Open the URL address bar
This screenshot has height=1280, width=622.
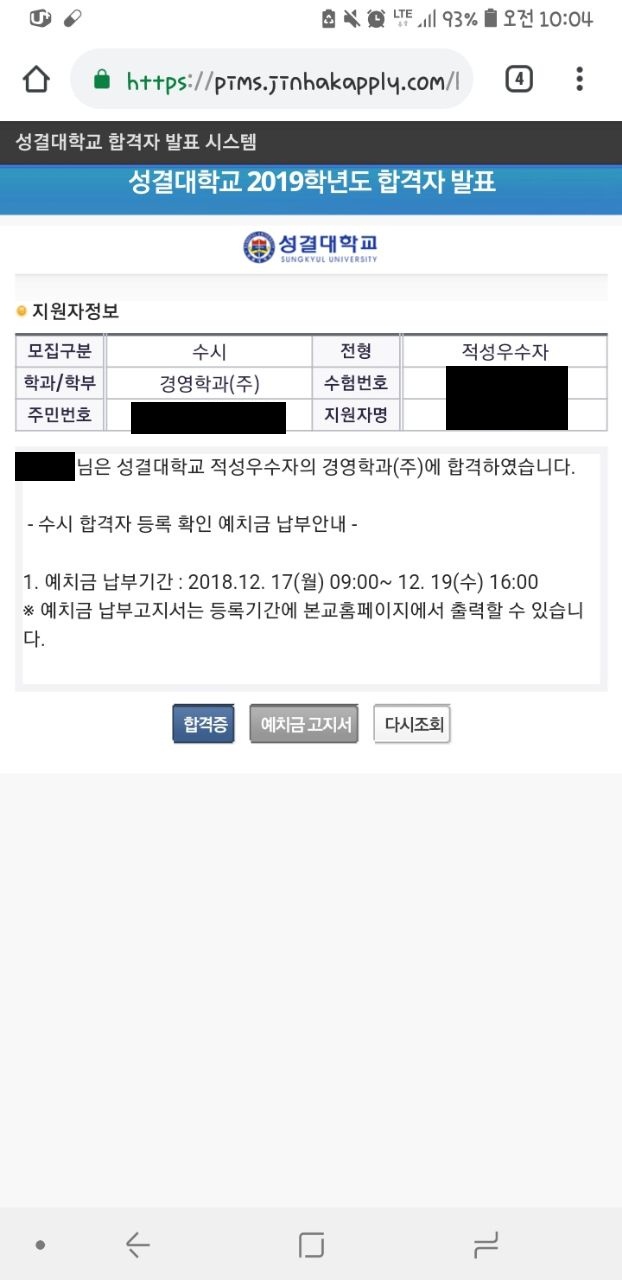(272, 80)
